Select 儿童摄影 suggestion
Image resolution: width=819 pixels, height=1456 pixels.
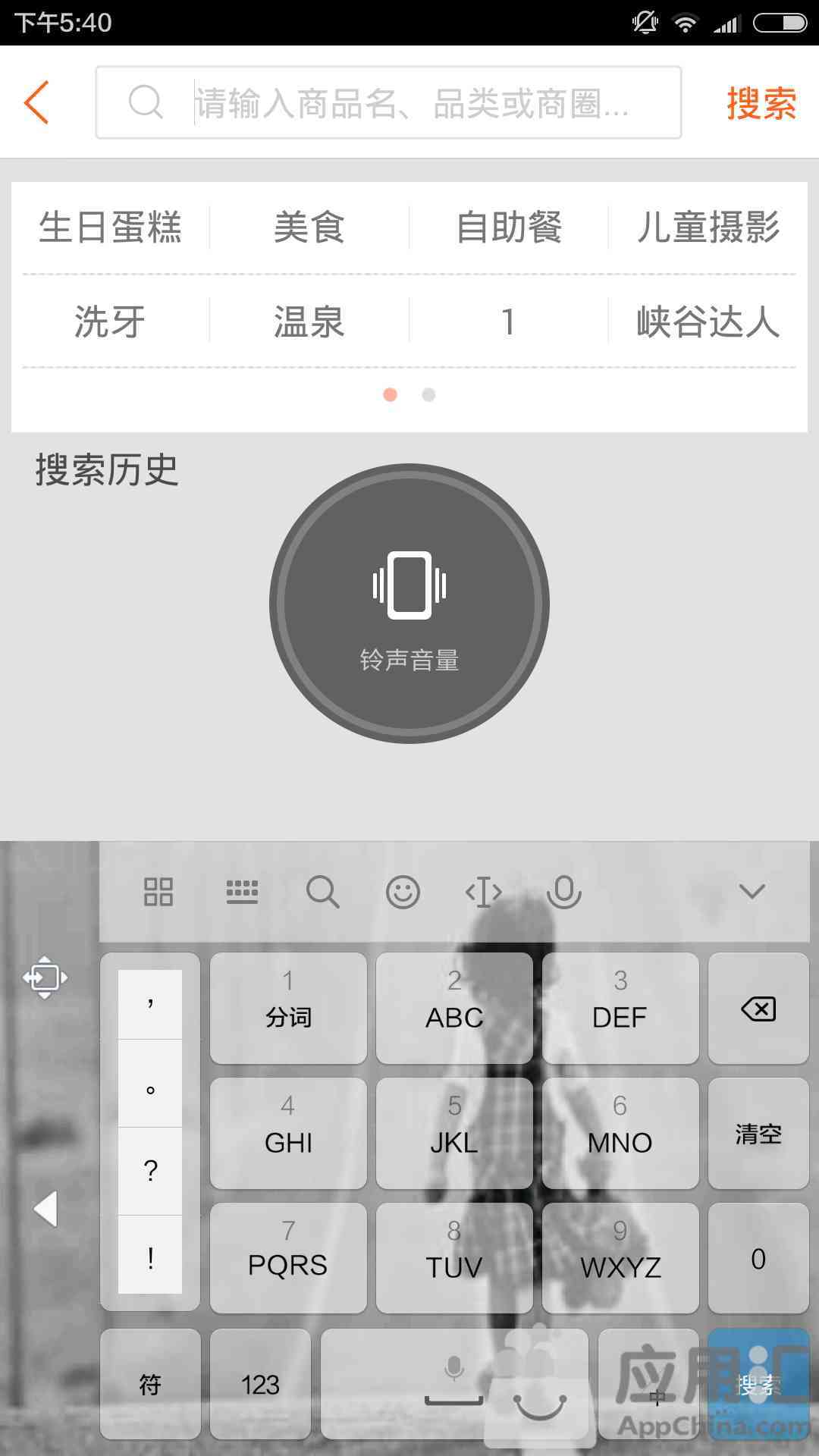coord(708,227)
